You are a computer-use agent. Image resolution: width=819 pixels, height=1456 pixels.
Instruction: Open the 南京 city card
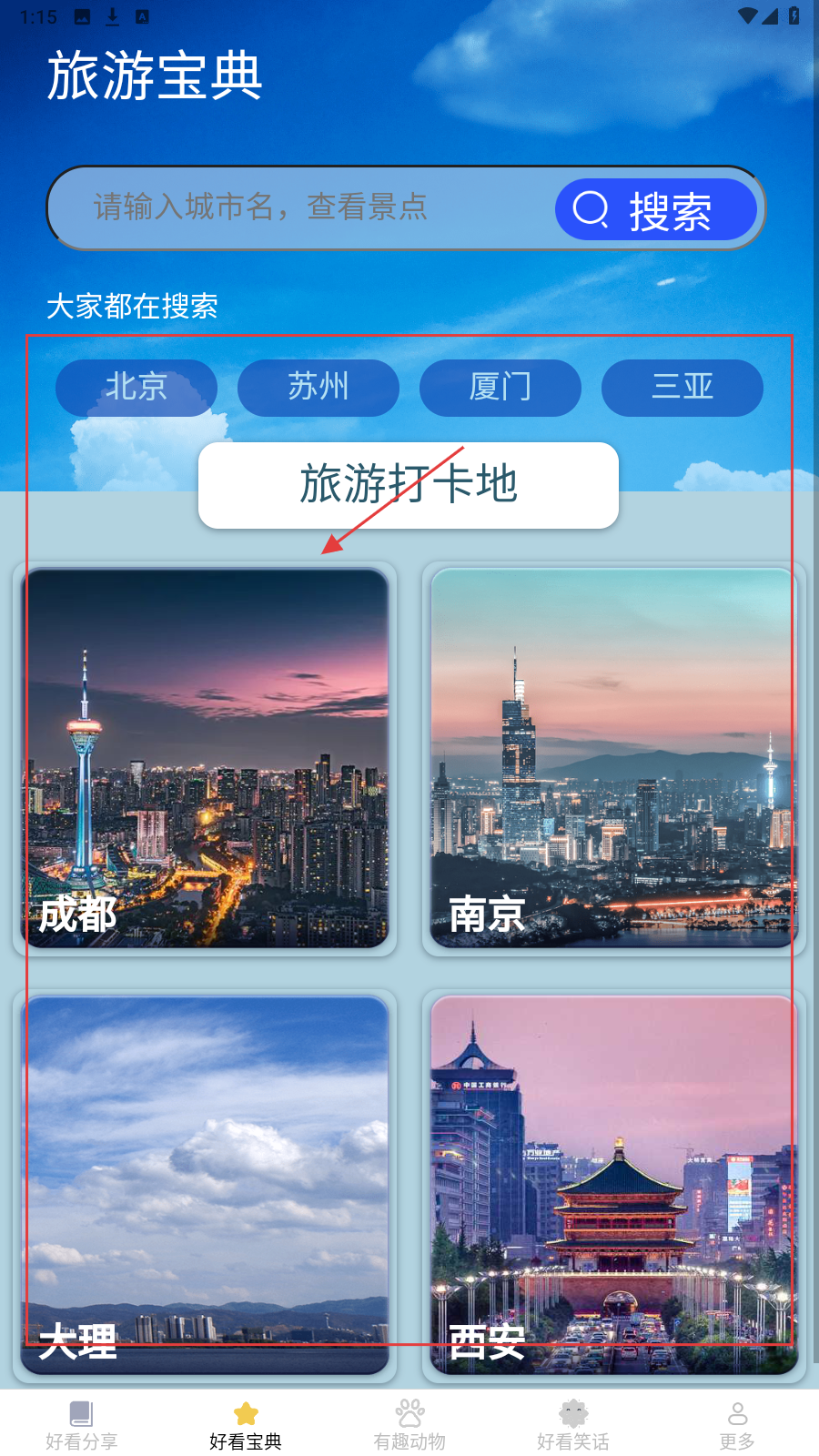[x=614, y=758]
